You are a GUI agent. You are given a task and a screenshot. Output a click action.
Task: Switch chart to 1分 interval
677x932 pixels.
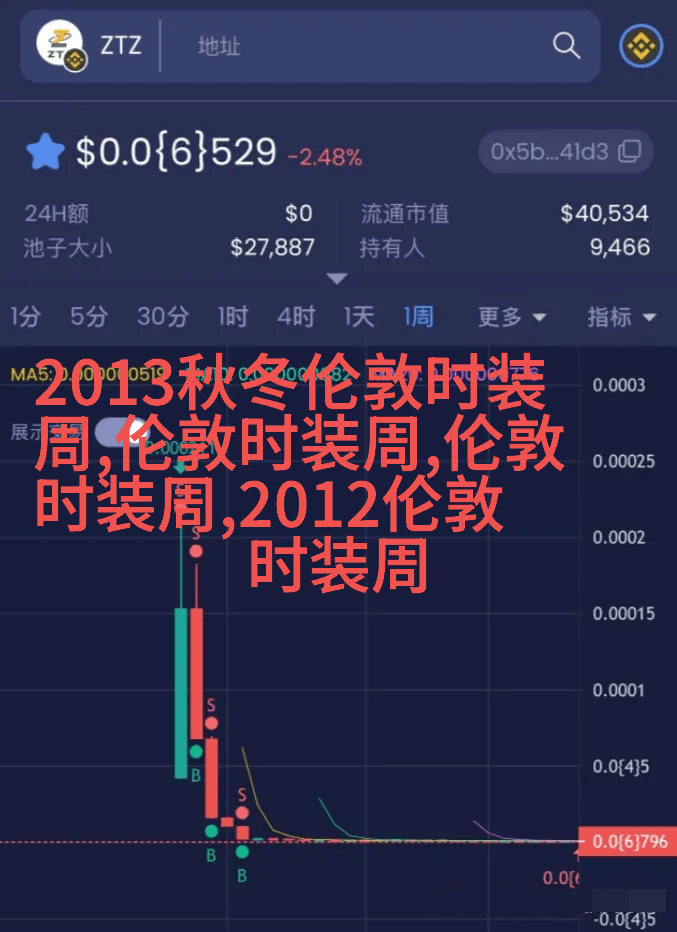coord(26,317)
